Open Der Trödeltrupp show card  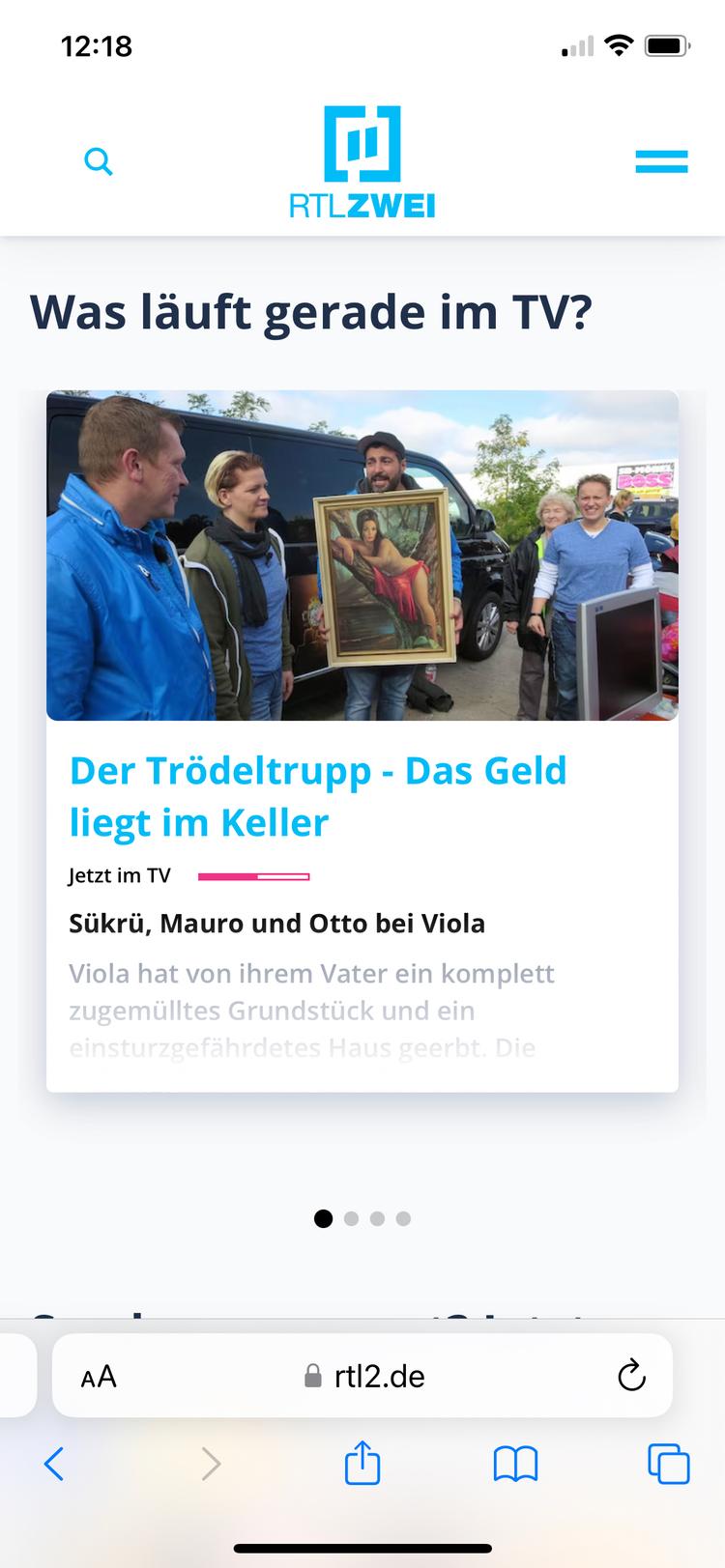coord(362,741)
